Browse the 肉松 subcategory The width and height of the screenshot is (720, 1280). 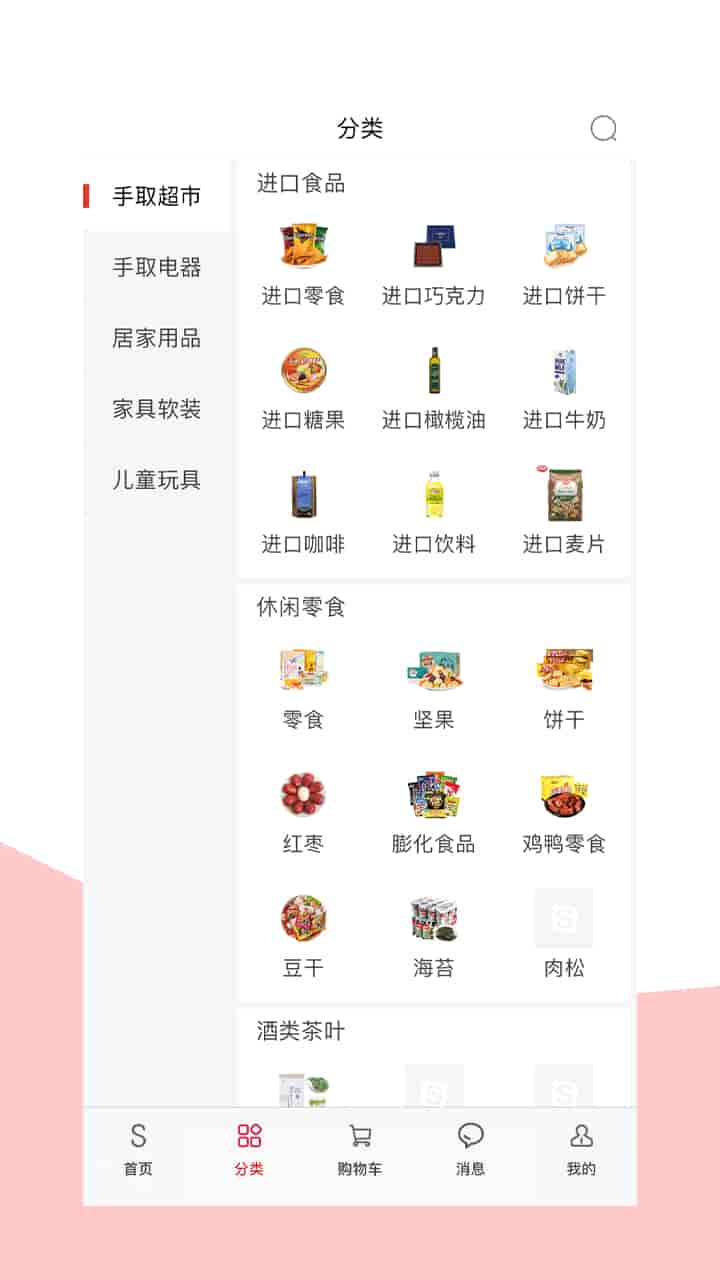[x=564, y=936]
